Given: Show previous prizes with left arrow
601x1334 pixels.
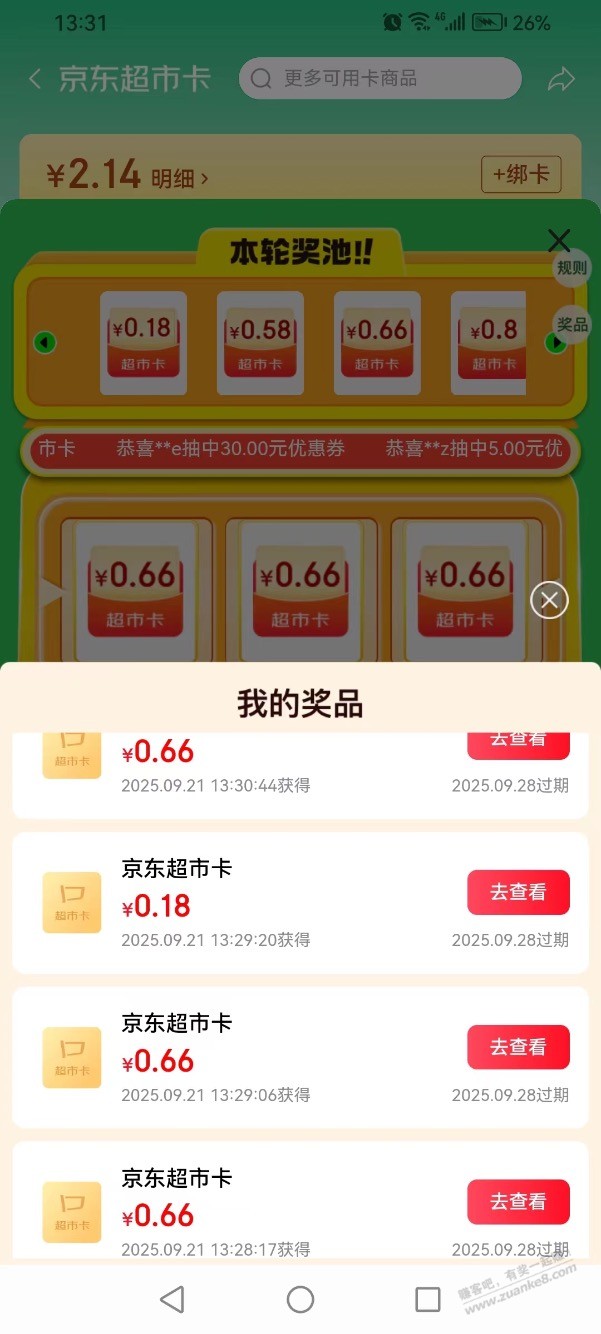Looking at the screenshot, I should 44,343.
